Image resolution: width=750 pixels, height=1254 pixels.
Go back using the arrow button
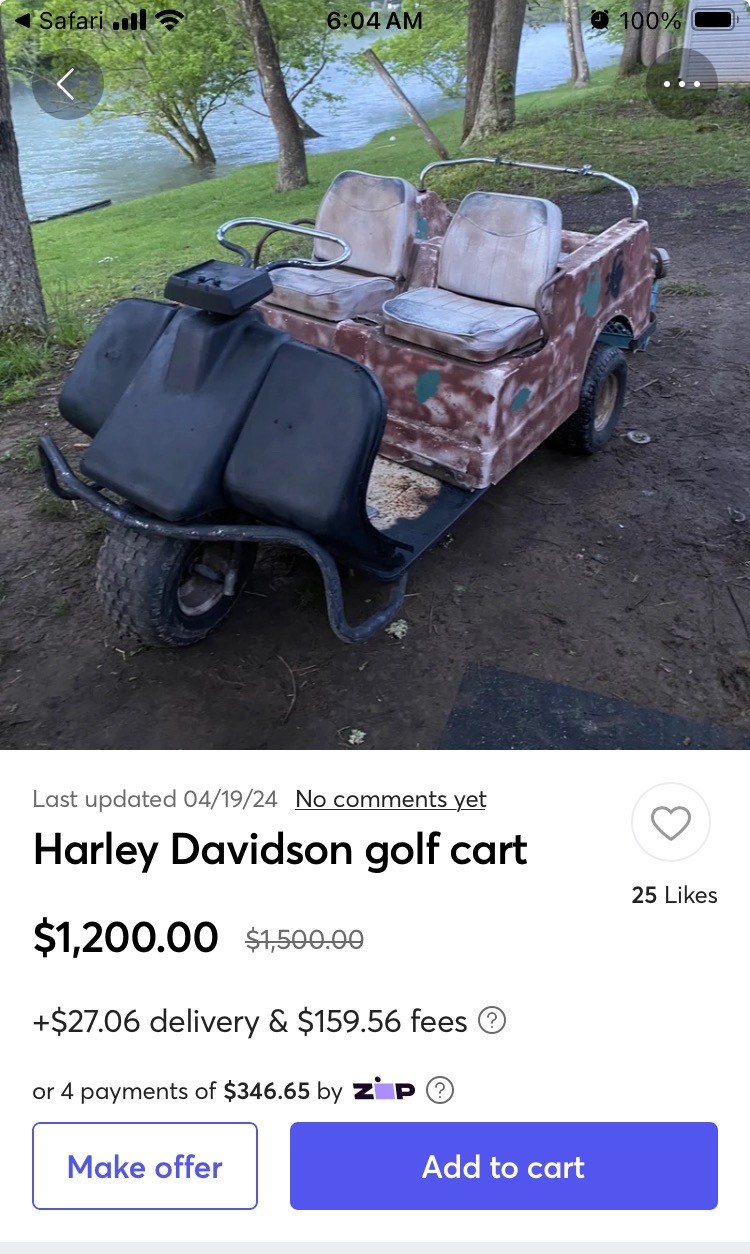pyautogui.click(x=67, y=84)
